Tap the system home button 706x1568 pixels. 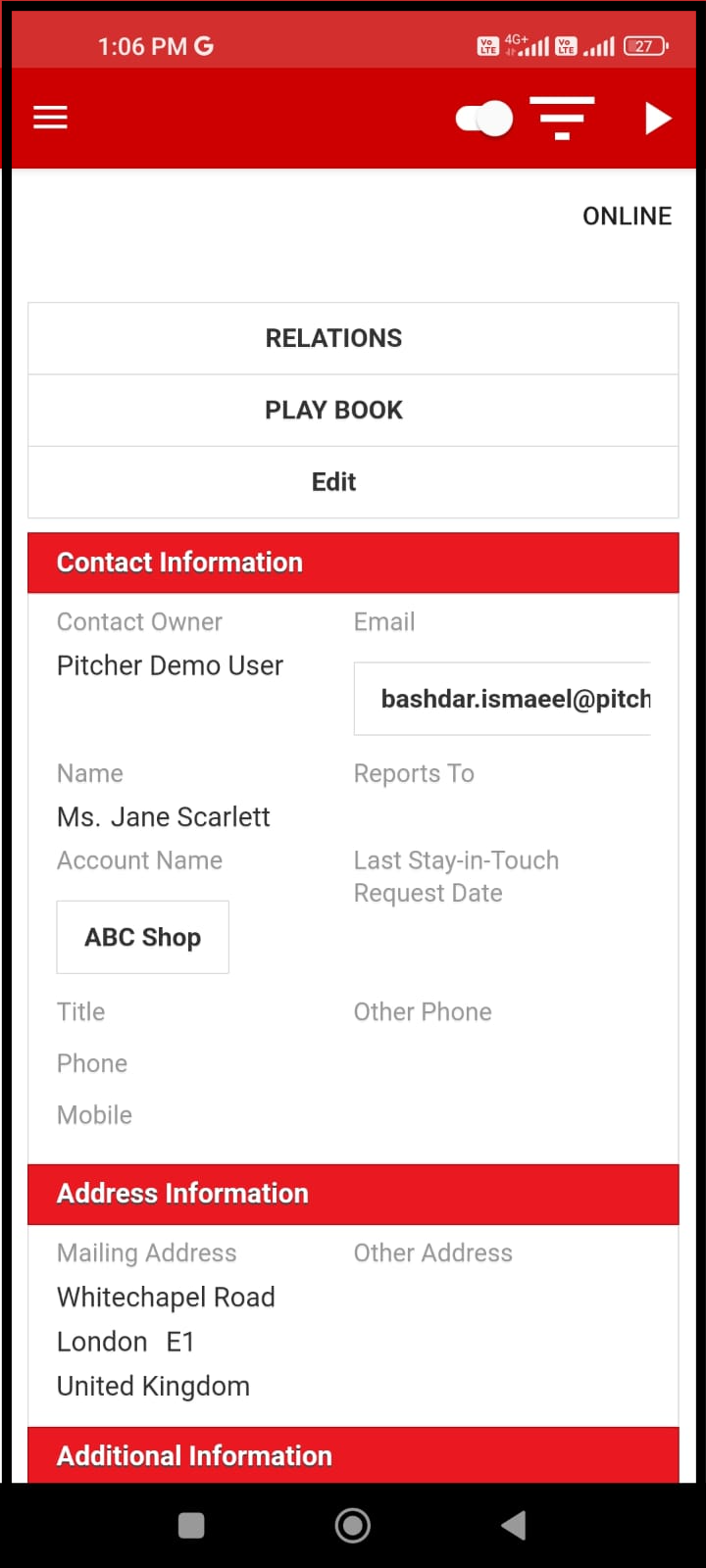coord(353,1525)
